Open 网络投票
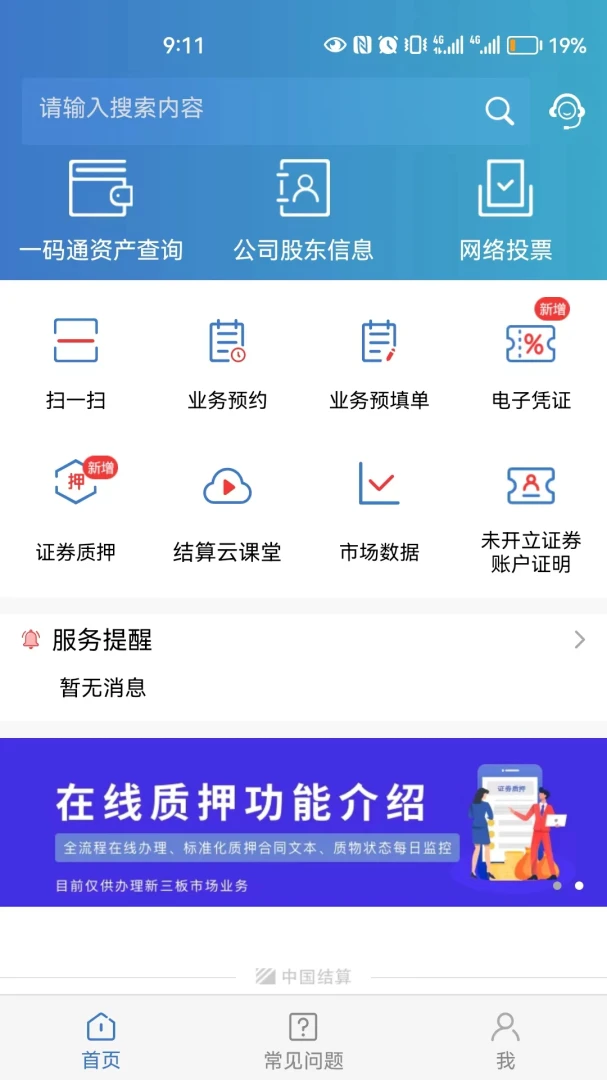The image size is (607, 1080). coord(505,210)
